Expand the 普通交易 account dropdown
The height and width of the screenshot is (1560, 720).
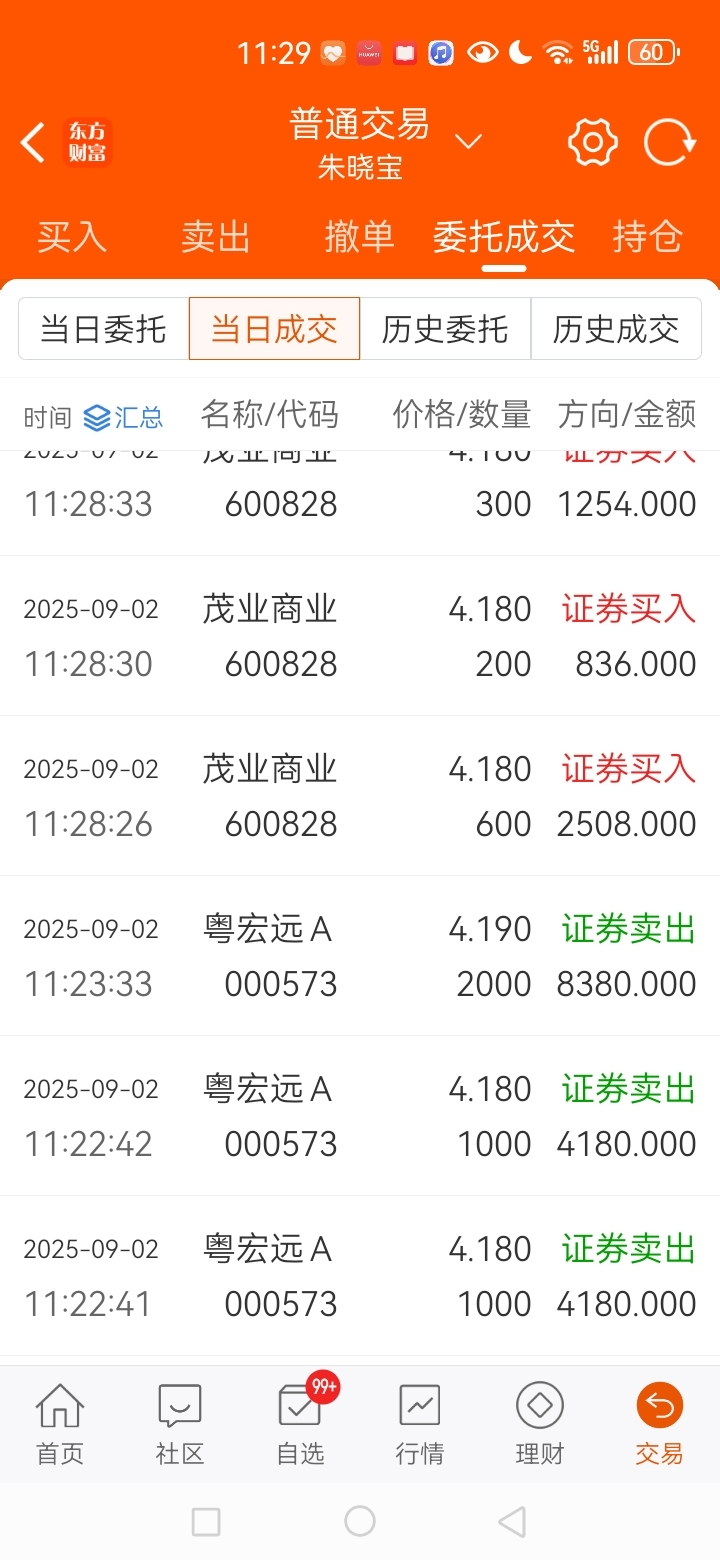tap(468, 142)
